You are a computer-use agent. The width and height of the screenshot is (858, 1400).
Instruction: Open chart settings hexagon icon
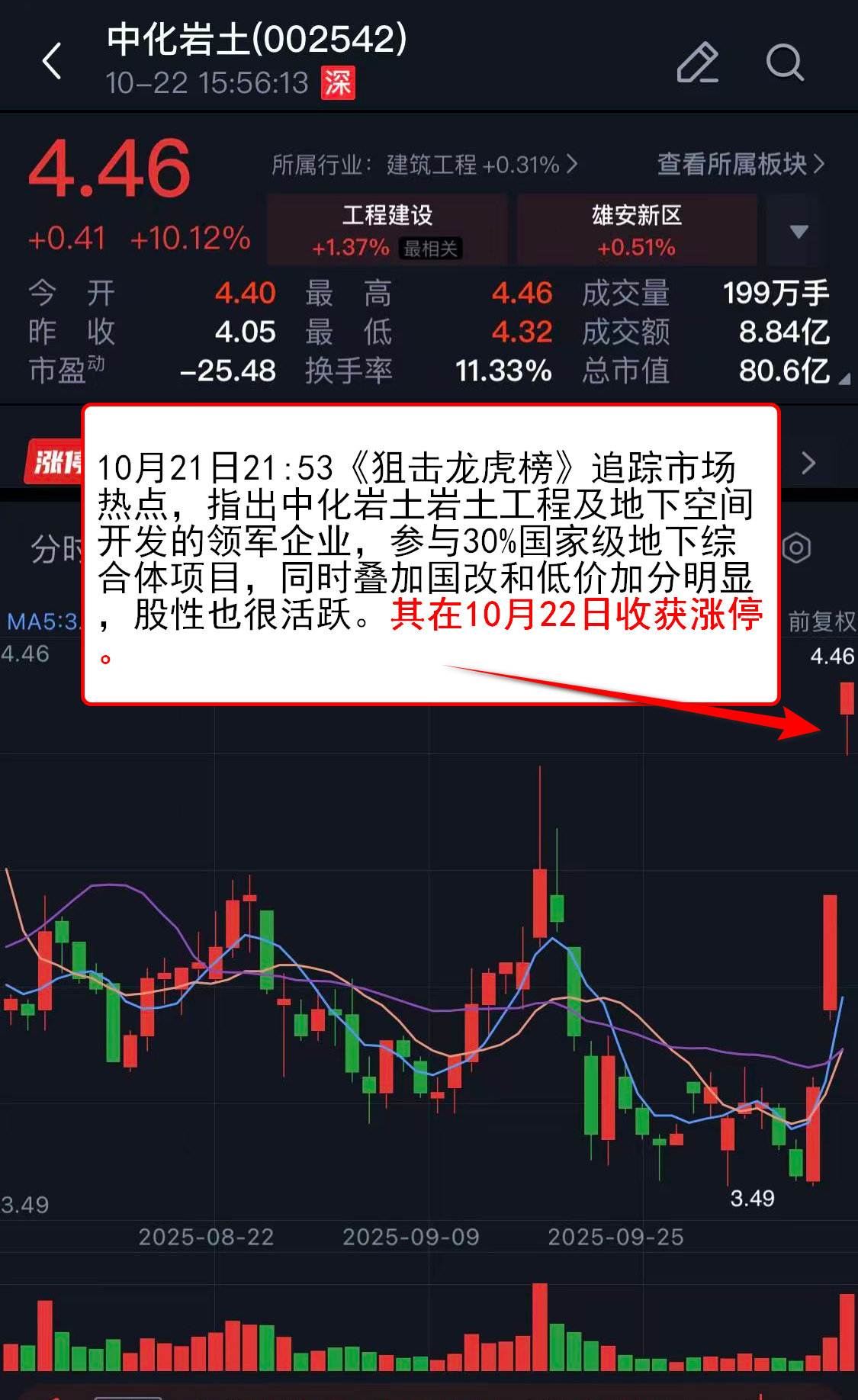tap(797, 548)
